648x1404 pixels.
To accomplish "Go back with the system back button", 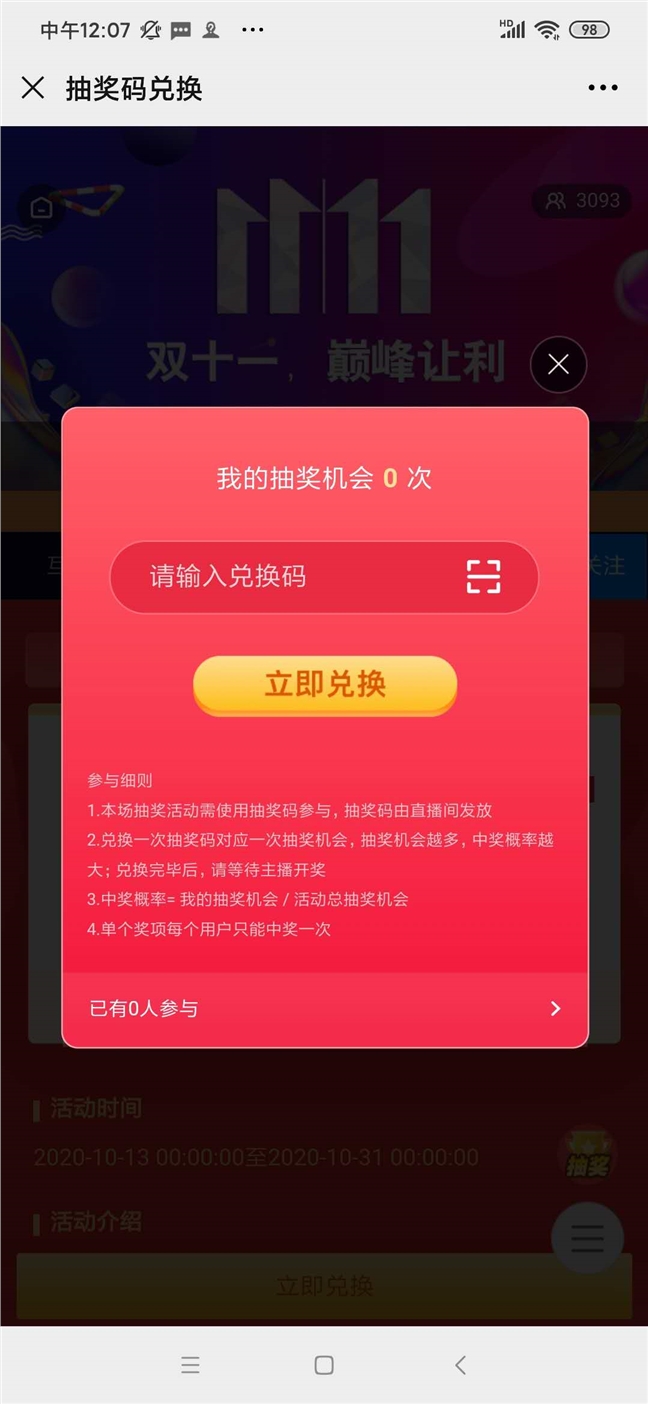I will (460, 1365).
